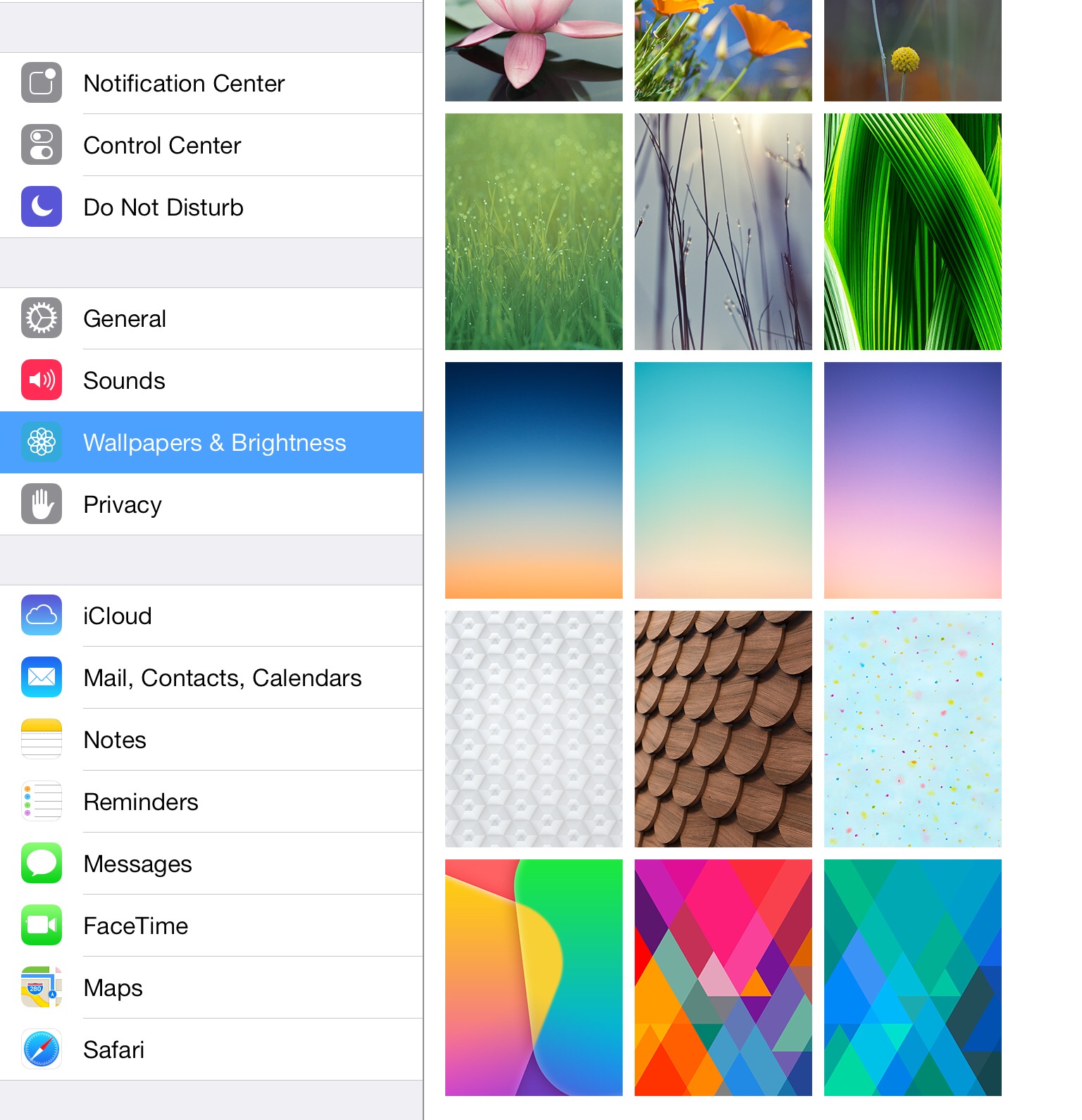1082x1120 pixels.
Task: Choose the brown wooden shingles wallpaper
Action: click(723, 729)
